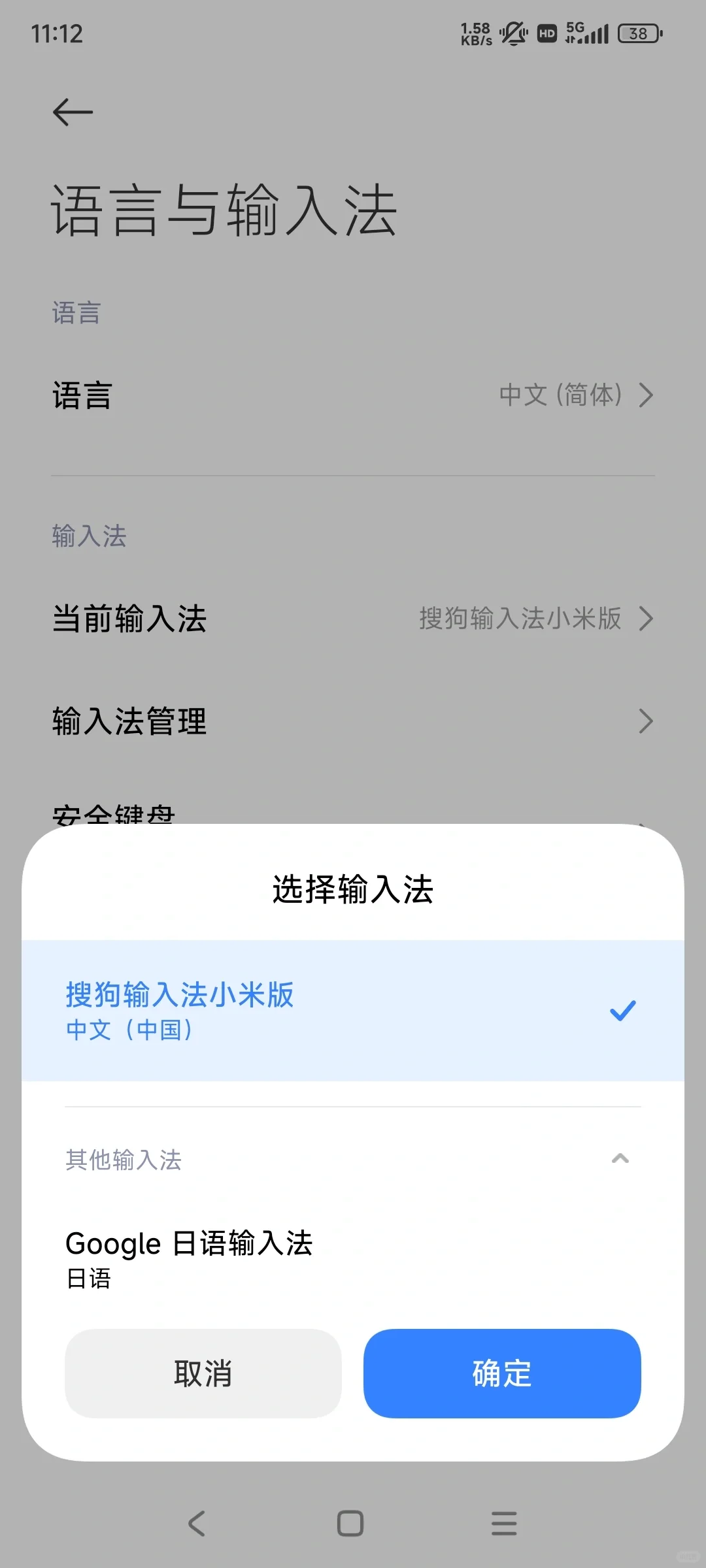The height and width of the screenshot is (1568, 706).
Task: Select 搜狗输入法小米版 input method
Action: click(x=353, y=1010)
